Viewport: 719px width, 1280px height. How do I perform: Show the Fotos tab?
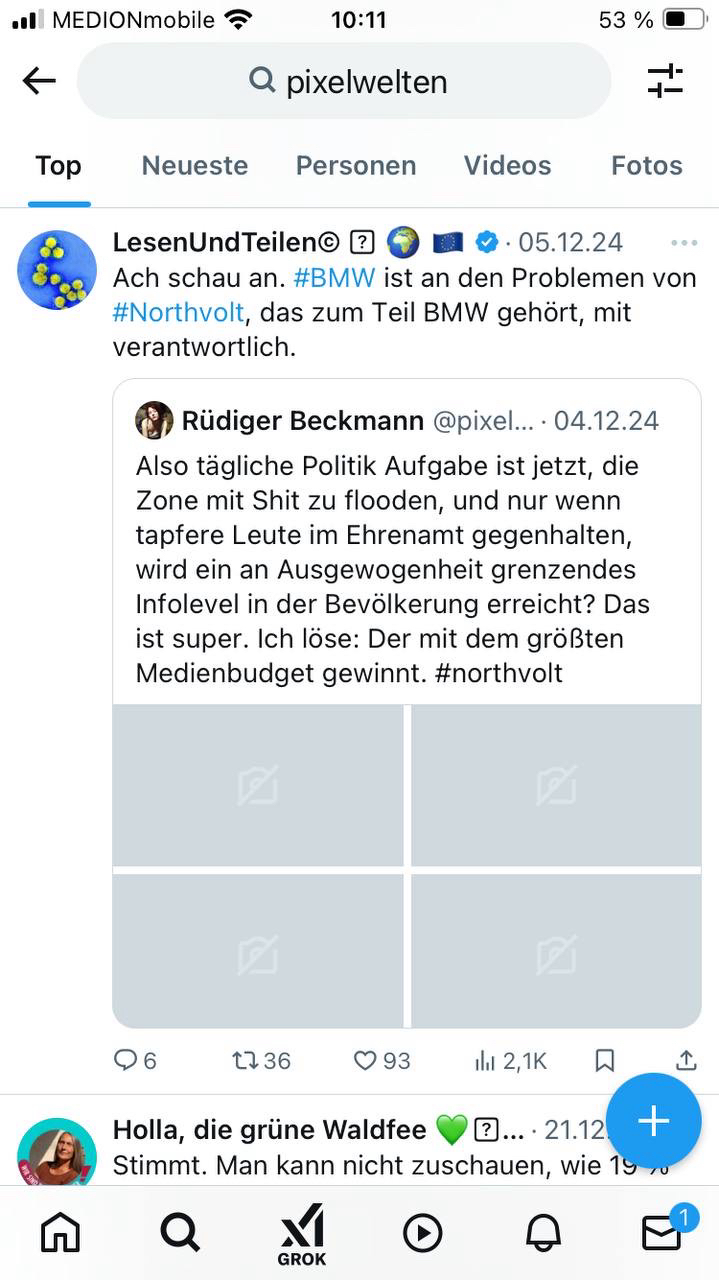(x=647, y=166)
